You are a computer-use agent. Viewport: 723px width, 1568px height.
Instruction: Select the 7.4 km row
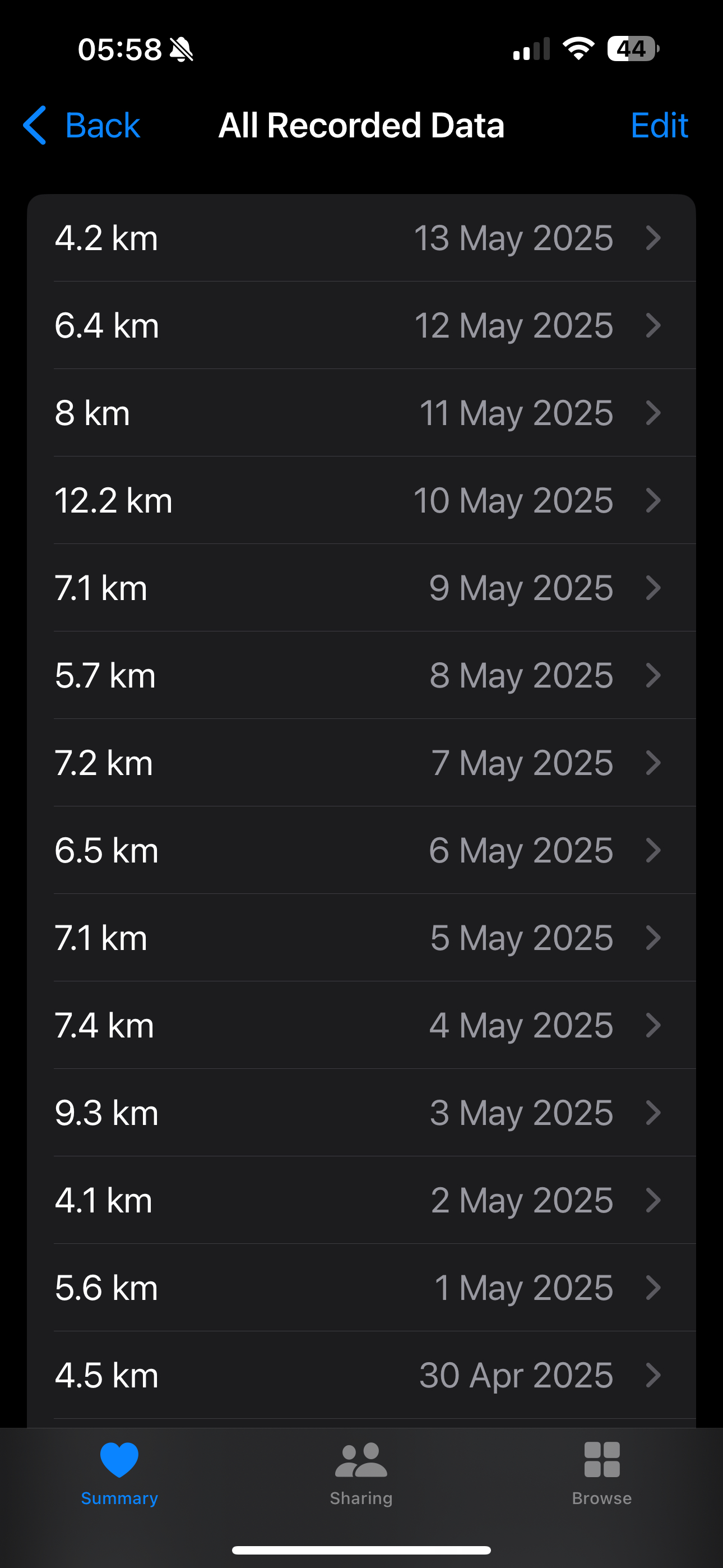[361, 1026]
